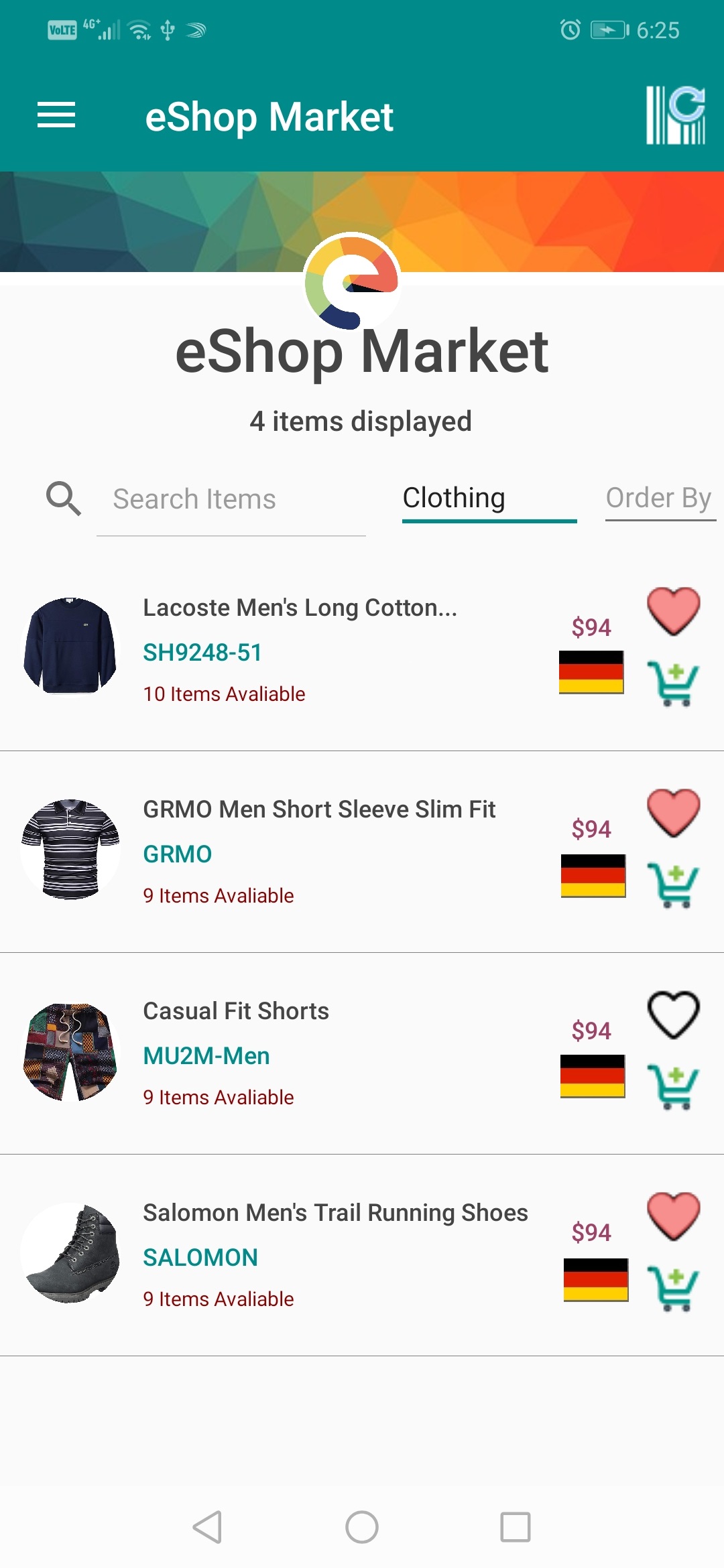Focus the Search Items field

click(x=231, y=499)
